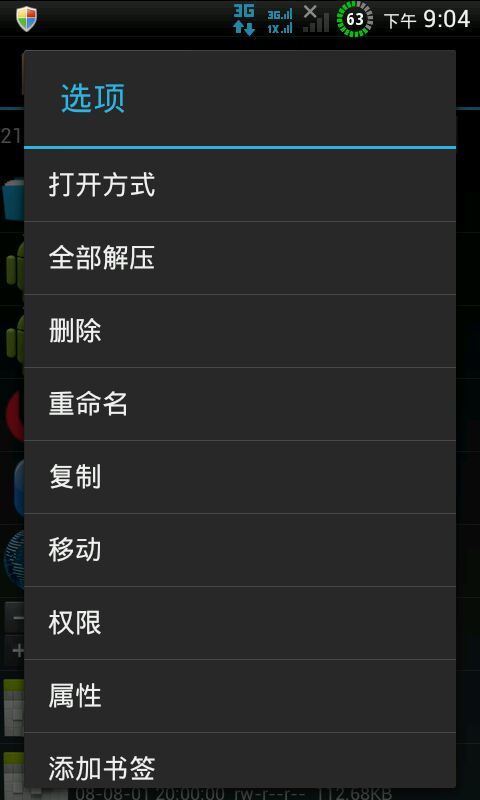Tap 删除 to delete the file
480x800 pixels.
(x=240, y=331)
